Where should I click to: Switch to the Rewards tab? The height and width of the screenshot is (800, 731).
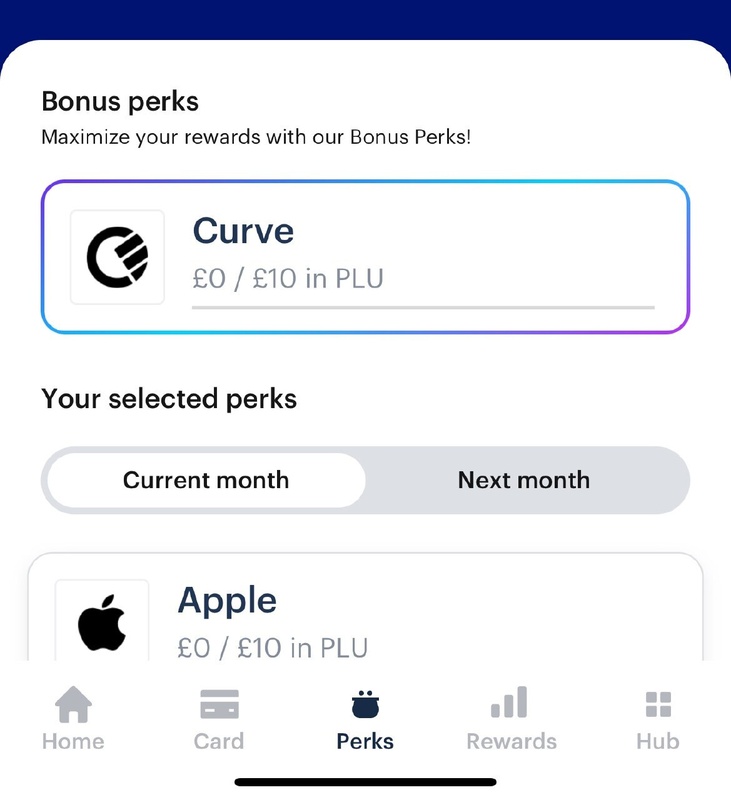[511, 719]
